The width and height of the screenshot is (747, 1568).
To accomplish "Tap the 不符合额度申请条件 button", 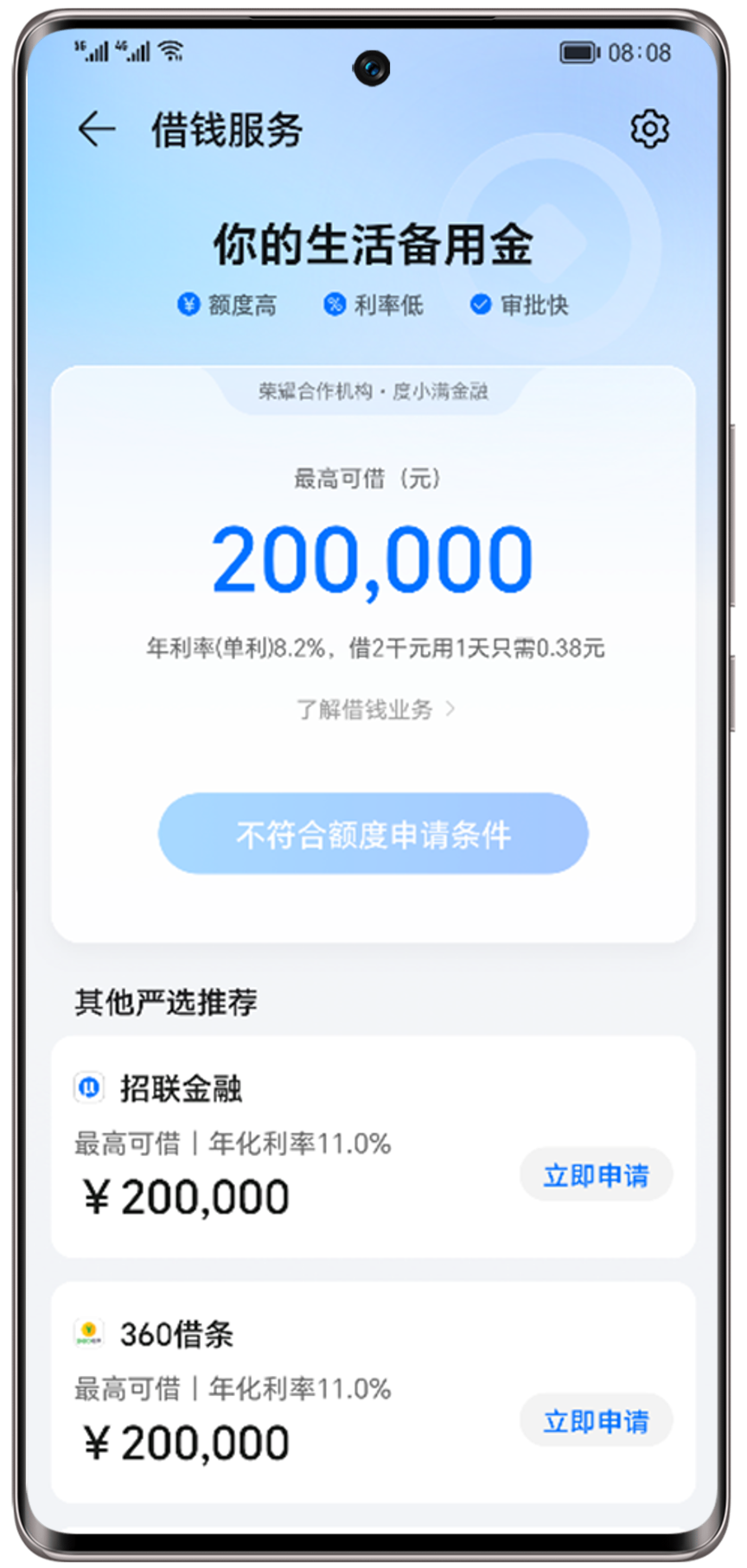I will 373,834.
